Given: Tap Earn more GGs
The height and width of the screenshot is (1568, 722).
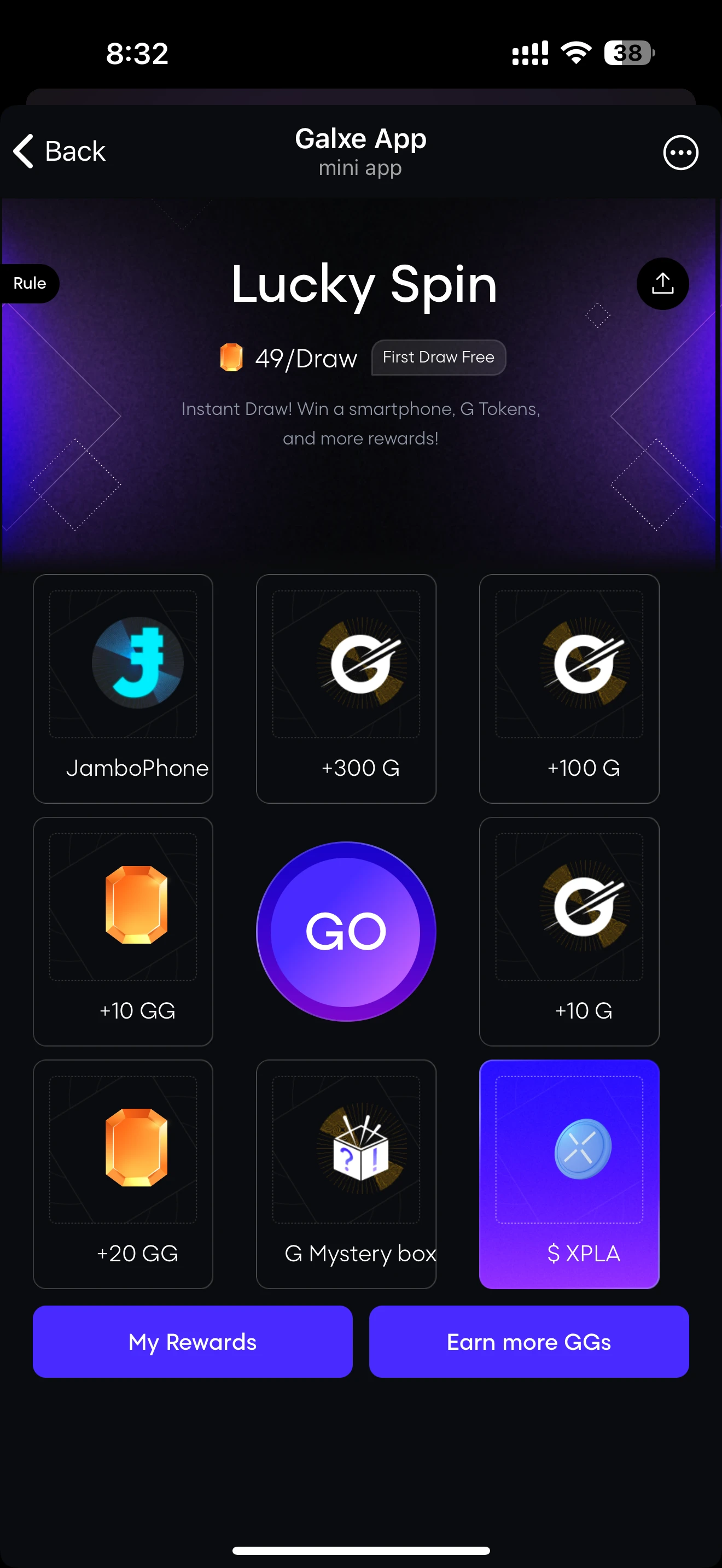Looking at the screenshot, I should point(528,1342).
